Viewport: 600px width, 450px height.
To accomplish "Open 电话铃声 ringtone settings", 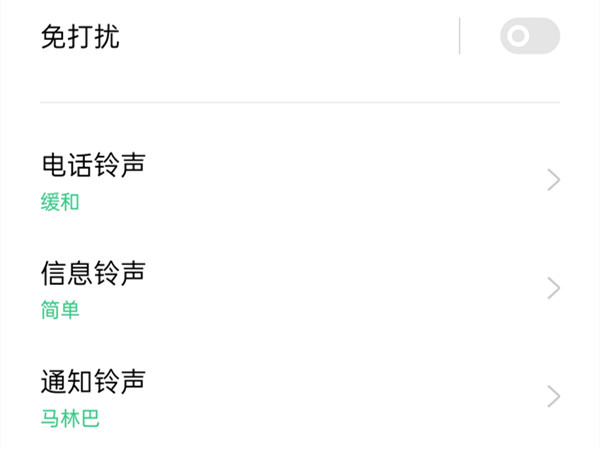I will 300,180.
